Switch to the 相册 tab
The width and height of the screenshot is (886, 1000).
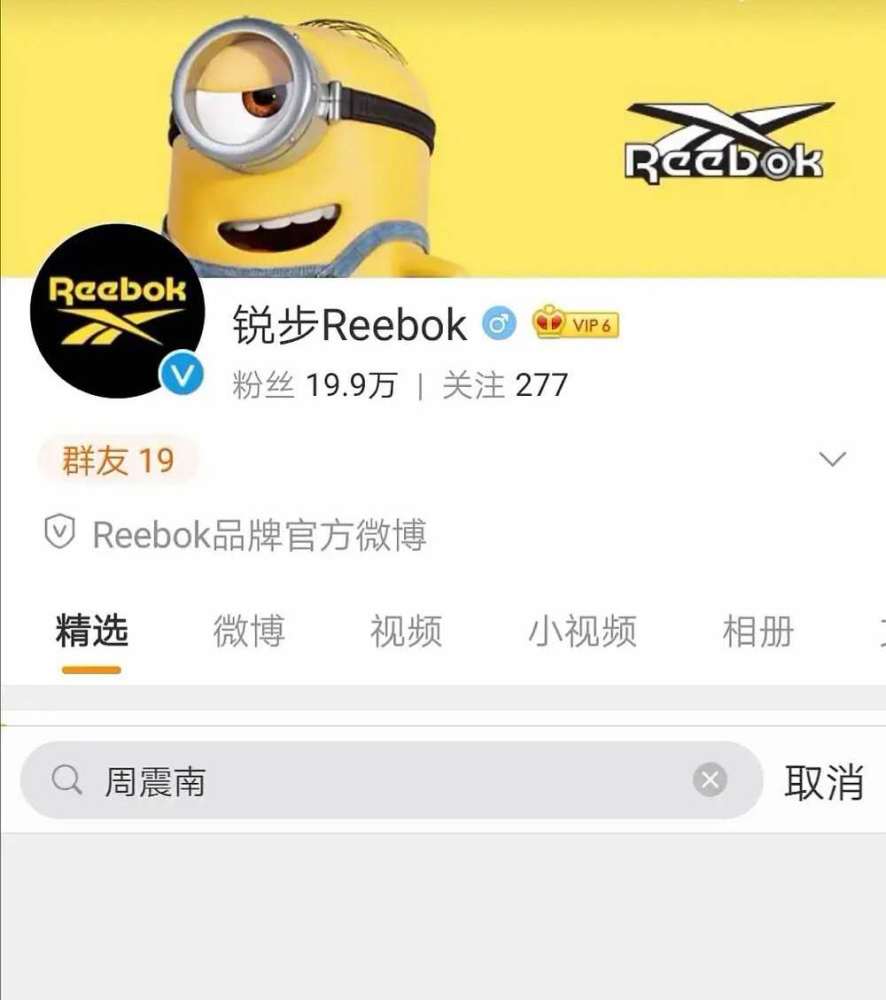point(758,632)
